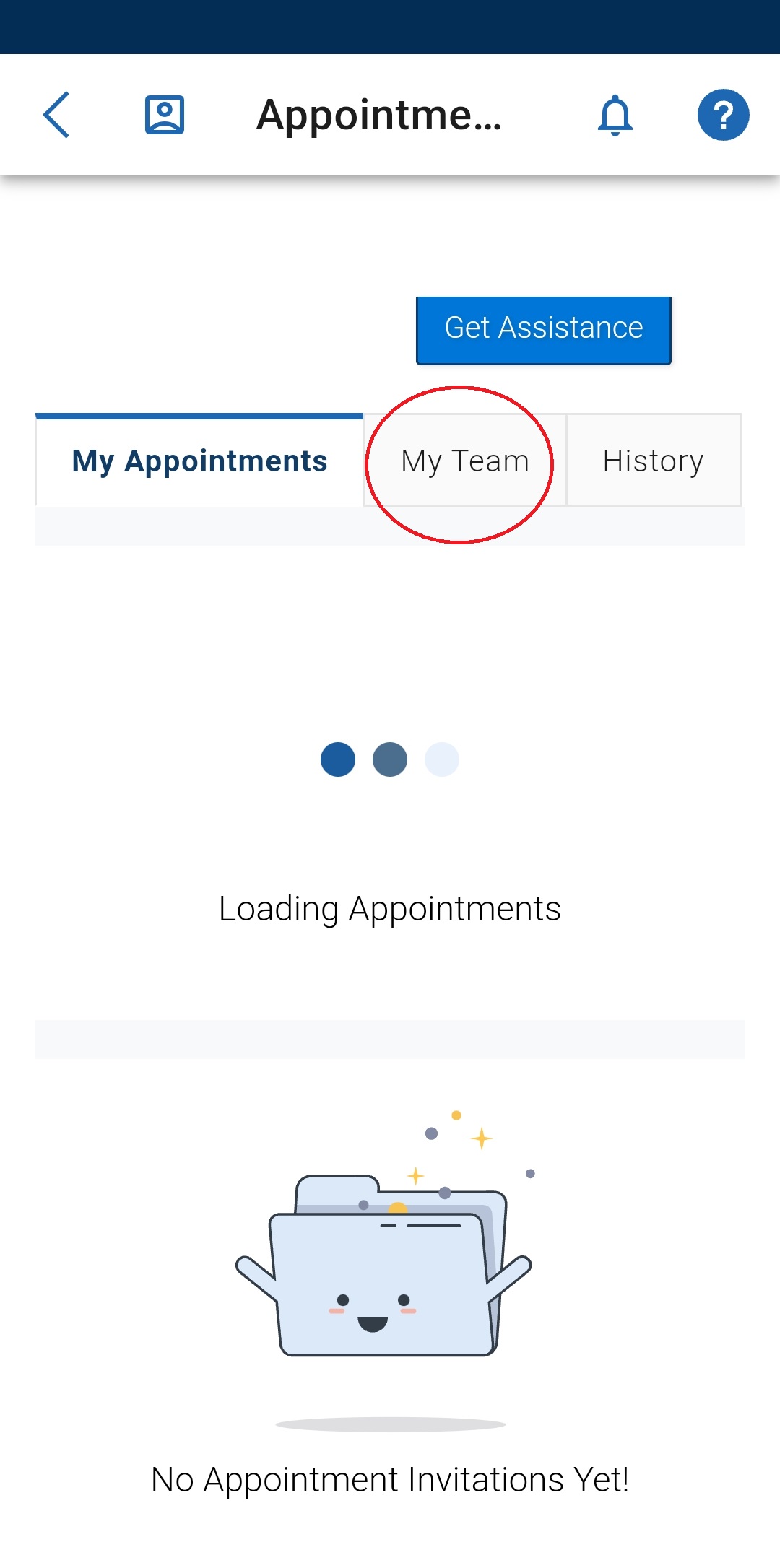Select the middle carousel page dot
This screenshot has height=1568, width=780.
pos(389,759)
